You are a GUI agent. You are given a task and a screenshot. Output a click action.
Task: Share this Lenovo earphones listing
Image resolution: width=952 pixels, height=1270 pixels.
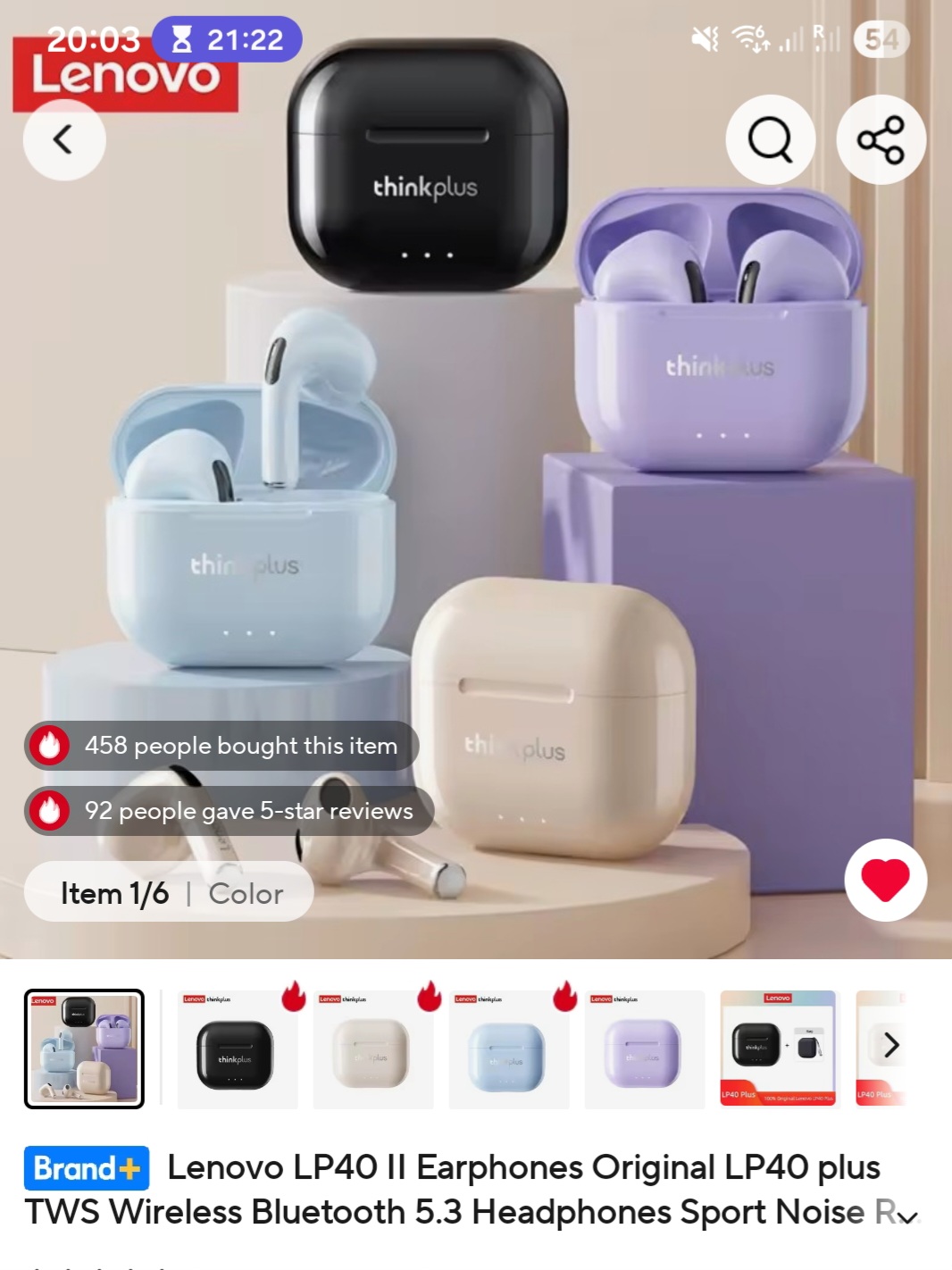[x=881, y=140]
